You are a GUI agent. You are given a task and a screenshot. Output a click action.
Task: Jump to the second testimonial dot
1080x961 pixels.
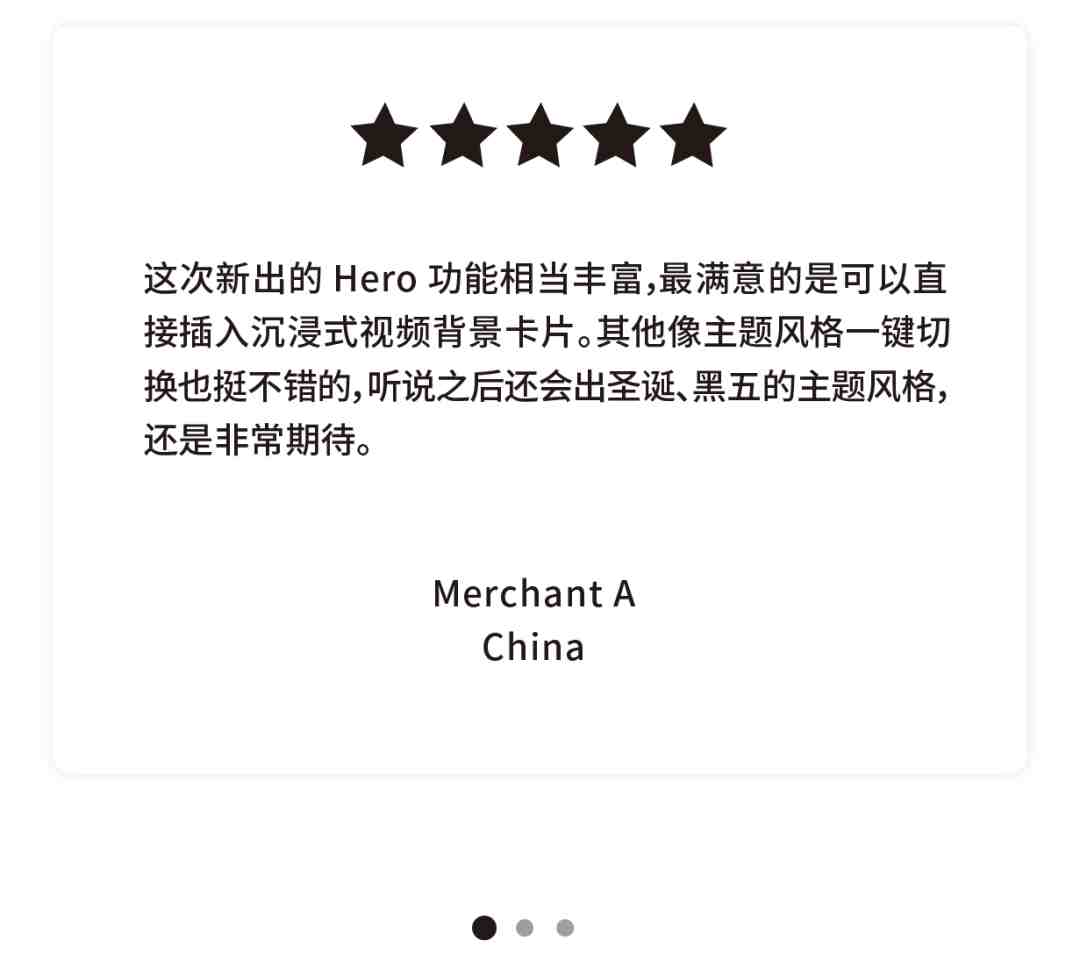[x=525, y=928]
